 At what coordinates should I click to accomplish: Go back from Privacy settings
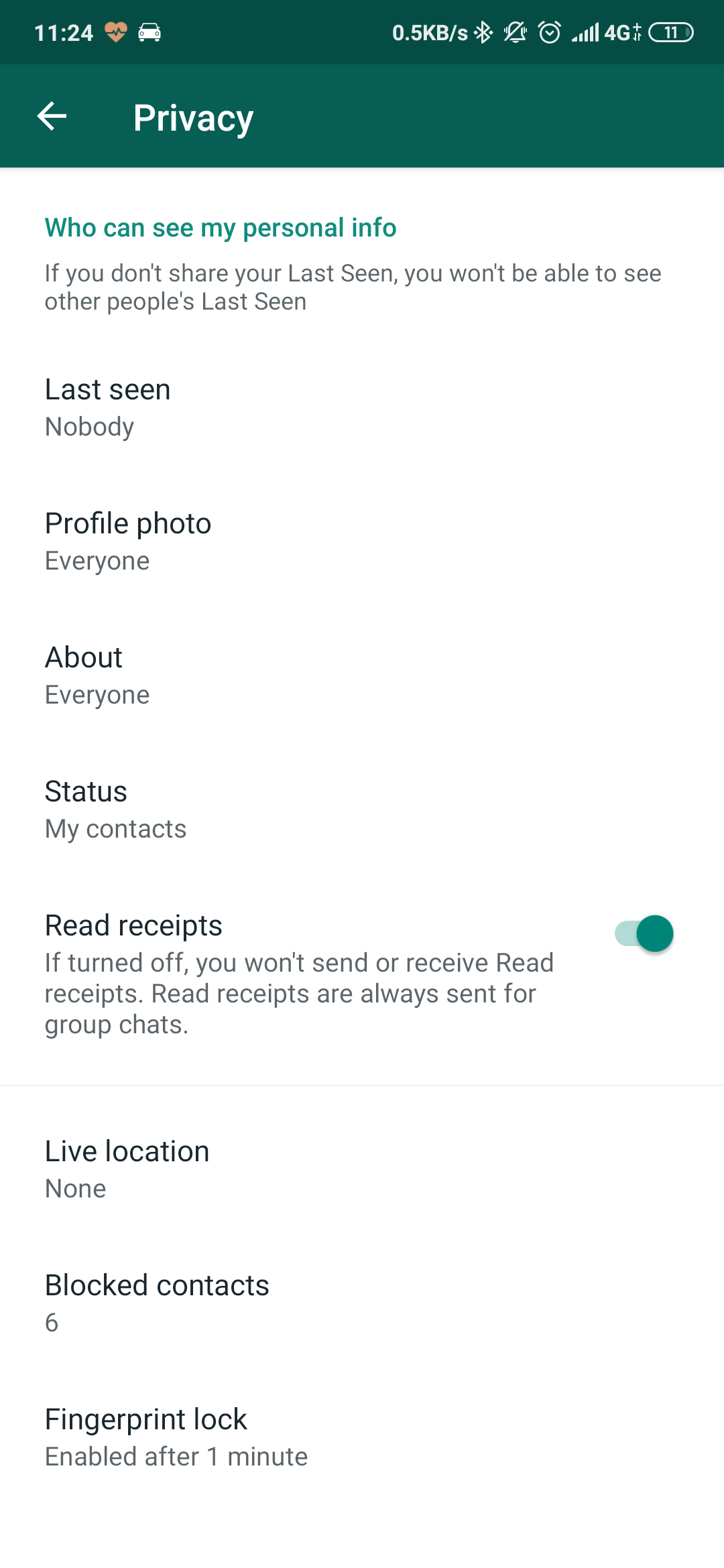[52, 117]
